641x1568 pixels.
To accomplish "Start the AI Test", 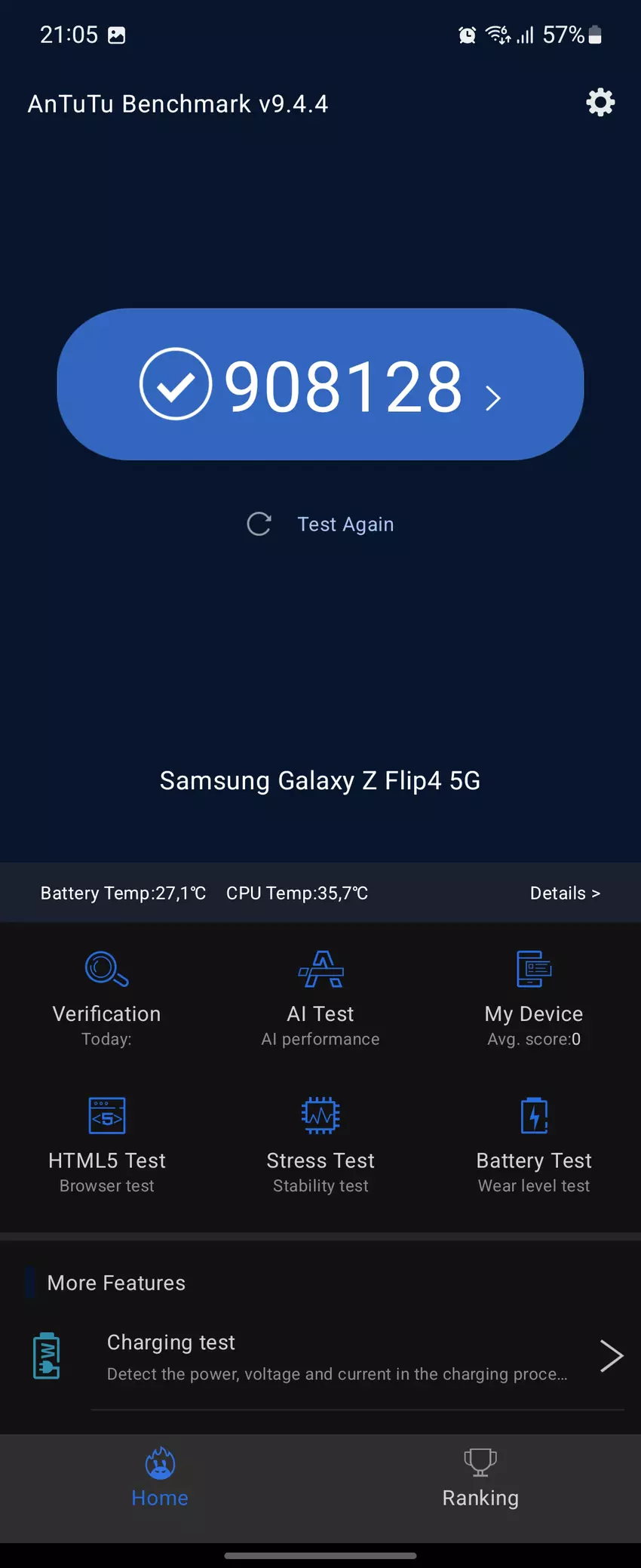I will (320, 998).
